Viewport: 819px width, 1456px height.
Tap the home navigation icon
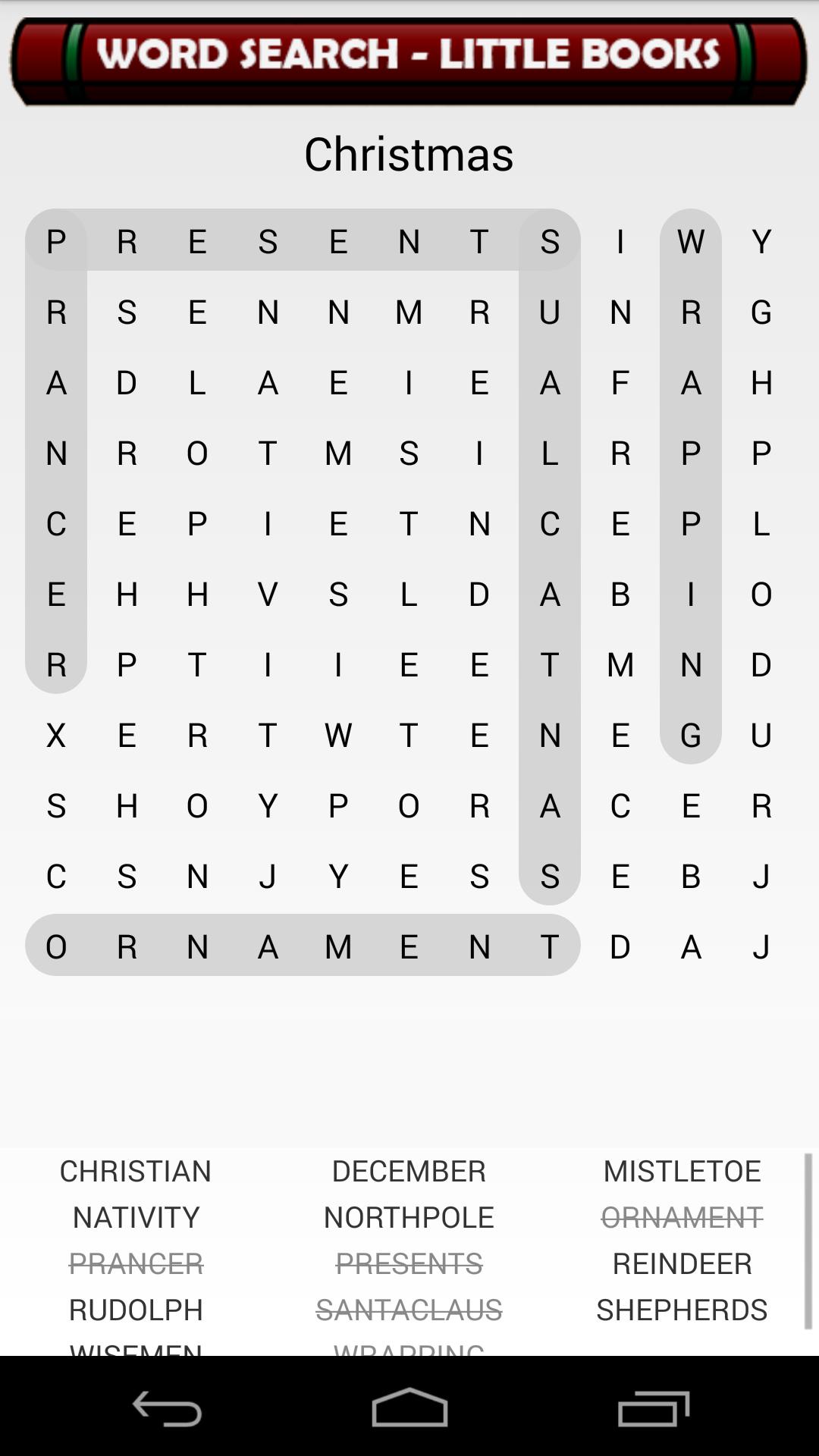tap(409, 1407)
